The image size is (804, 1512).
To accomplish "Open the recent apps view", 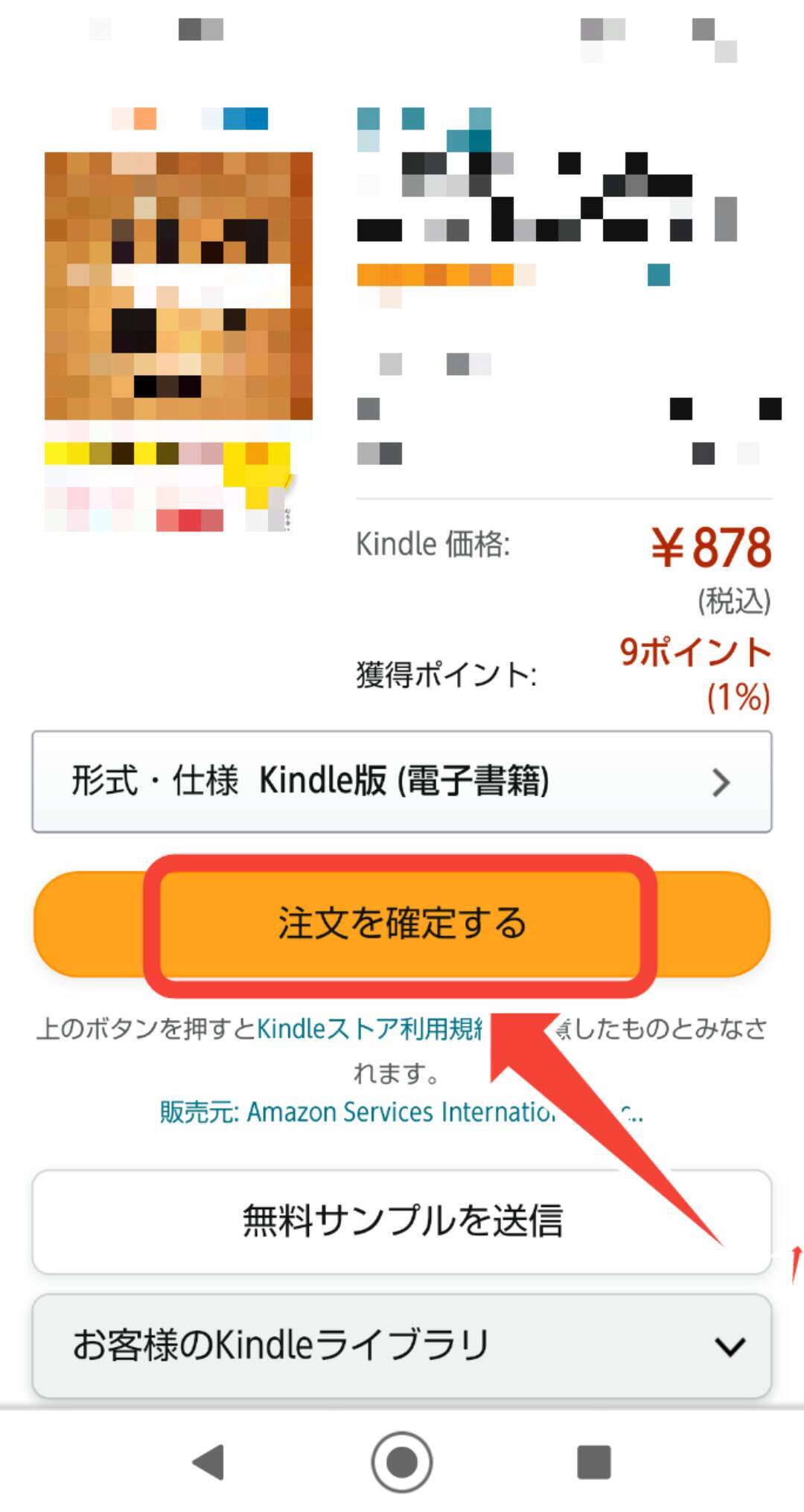I will pyautogui.click(x=593, y=1462).
